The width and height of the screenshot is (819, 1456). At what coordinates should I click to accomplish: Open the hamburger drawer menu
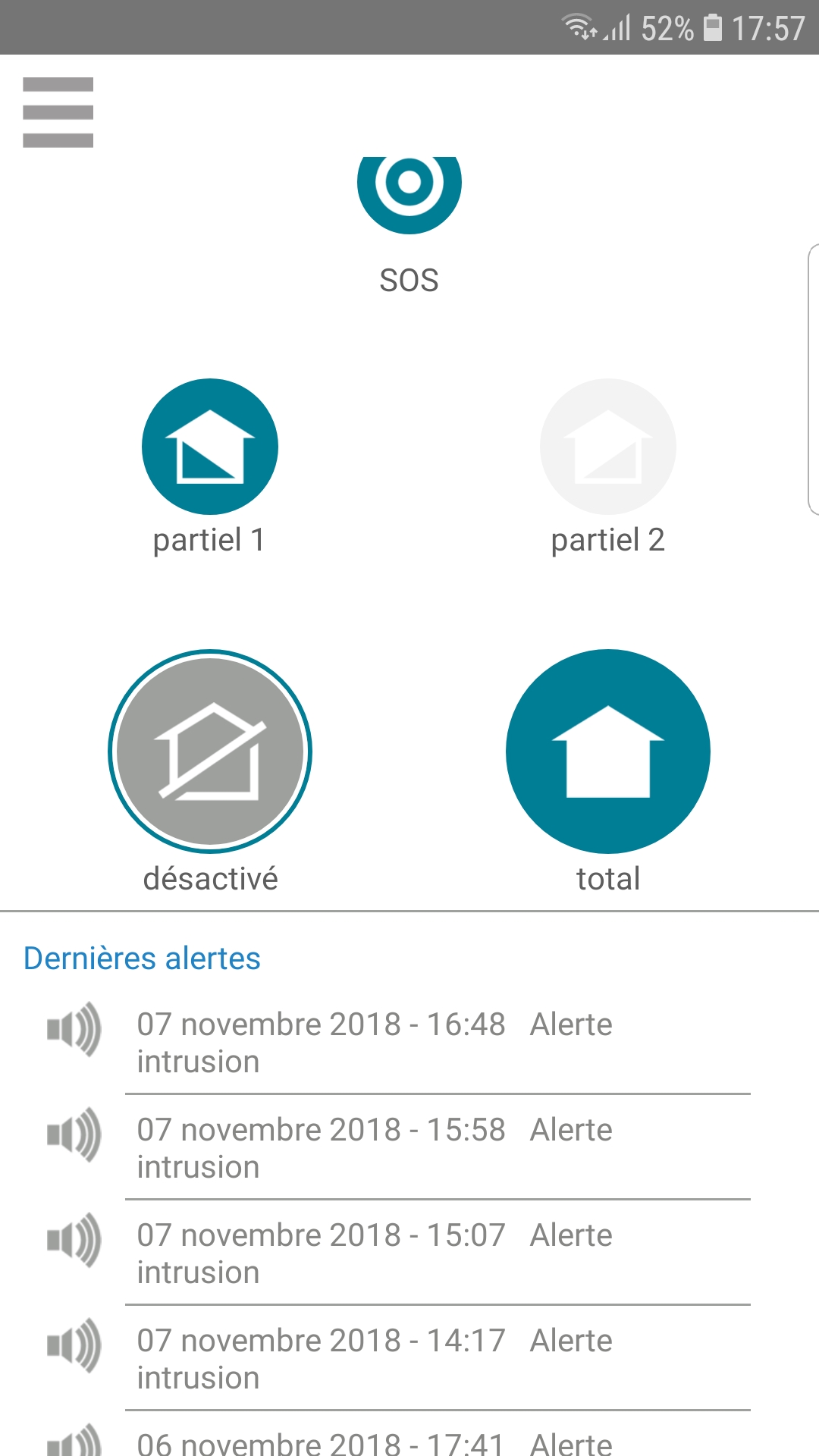[x=58, y=112]
